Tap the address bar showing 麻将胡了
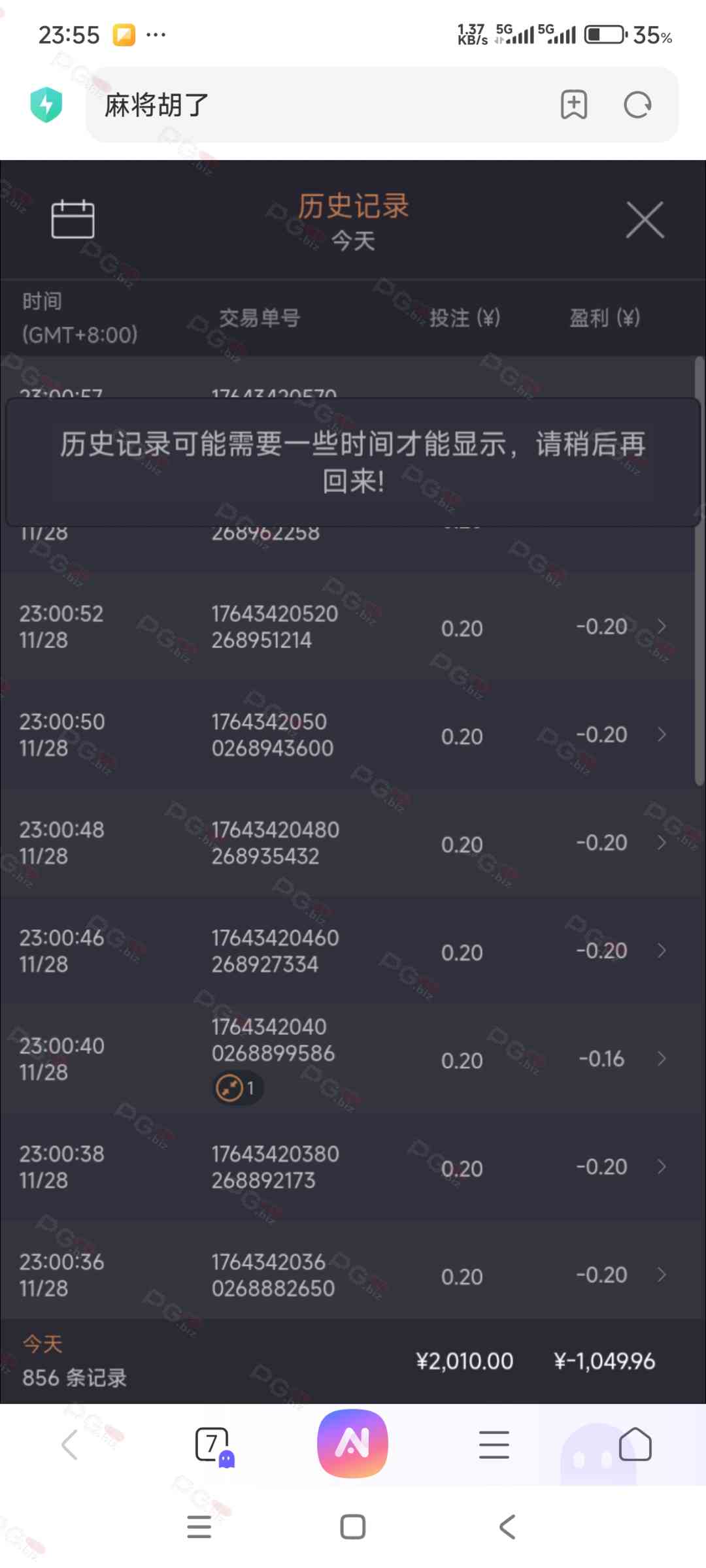This screenshot has height=1568, width=706. click(314, 105)
